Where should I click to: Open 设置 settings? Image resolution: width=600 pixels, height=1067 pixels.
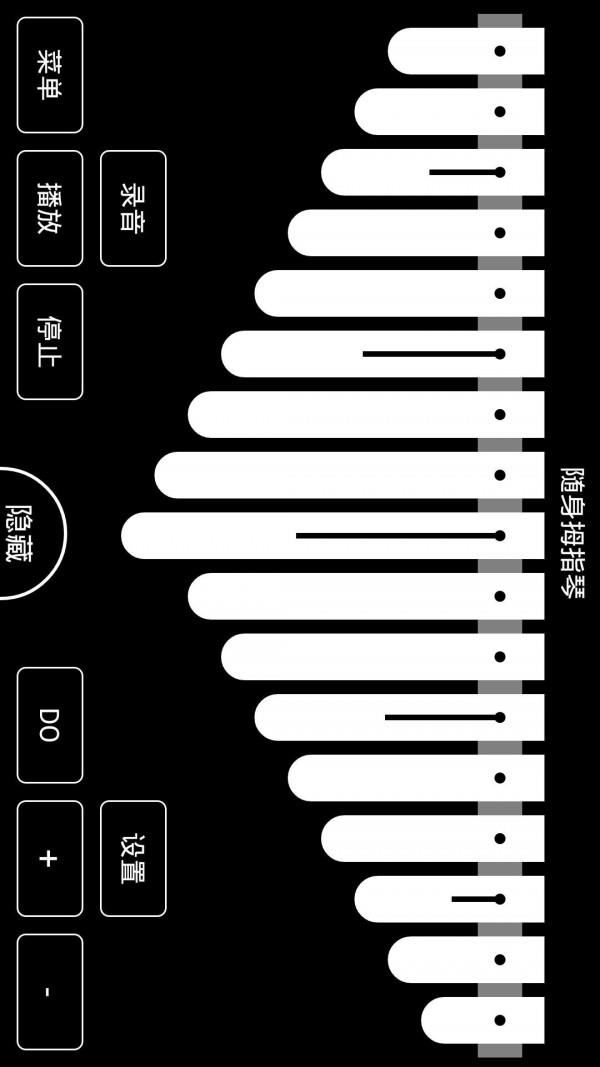133,858
